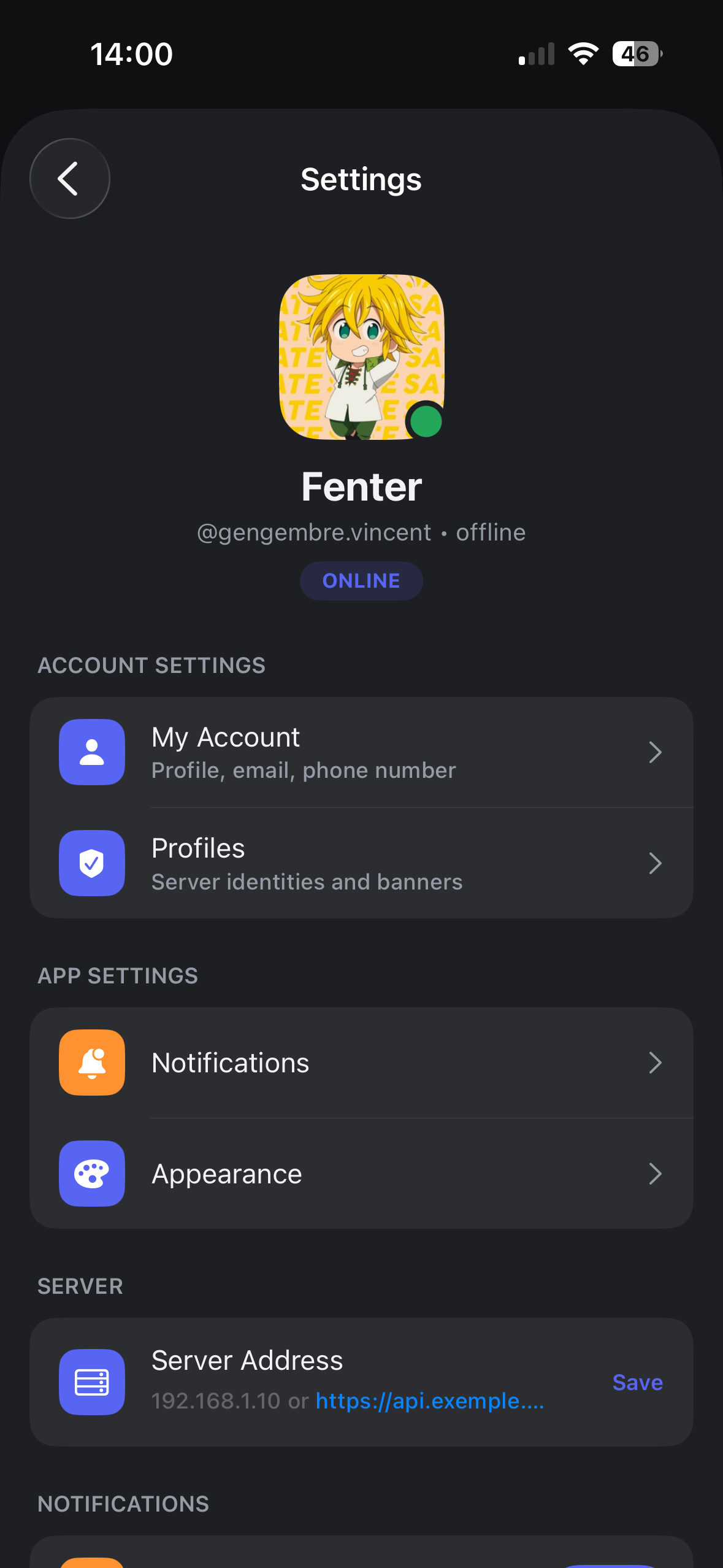Open the Notifications bell icon
The height and width of the screenshot is (1568, 723).
[x=91, y=1063]
